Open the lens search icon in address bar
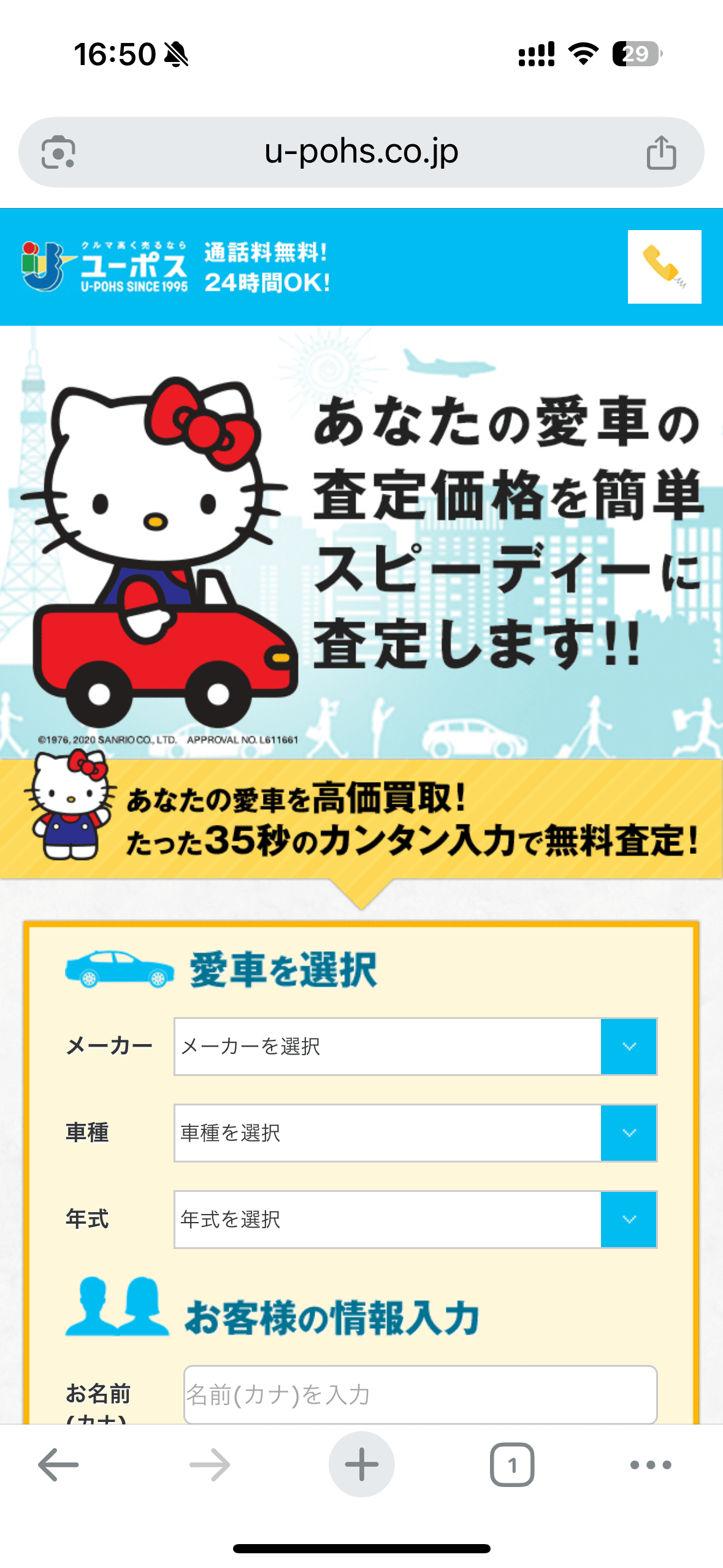Screen dimensions: 723x1568 (x=58, y=152)
